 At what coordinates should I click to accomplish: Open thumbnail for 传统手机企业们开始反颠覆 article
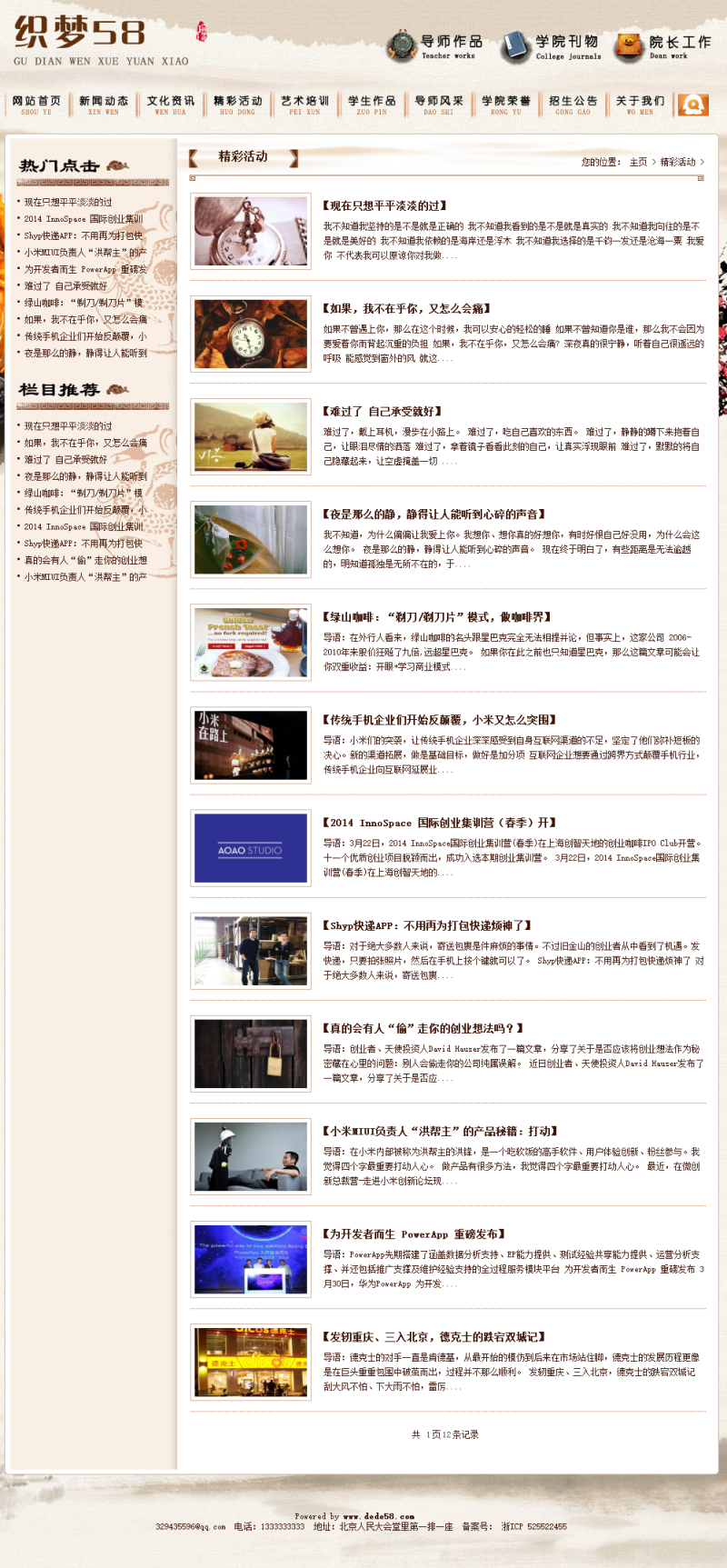[x=250, y=745]
